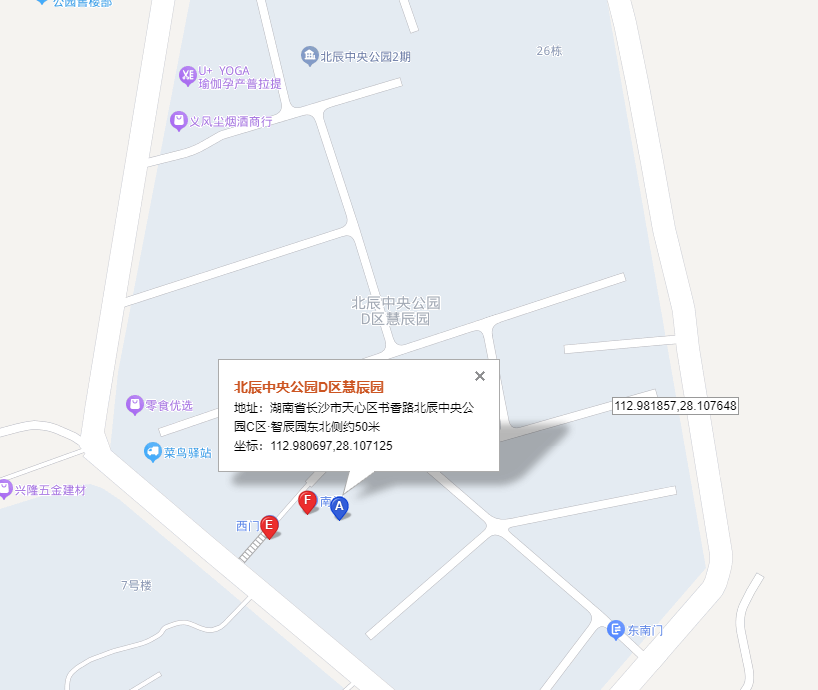Select the red marker E near 西门
Viewport: 818px width, 690px height.
tap(269, 524)
